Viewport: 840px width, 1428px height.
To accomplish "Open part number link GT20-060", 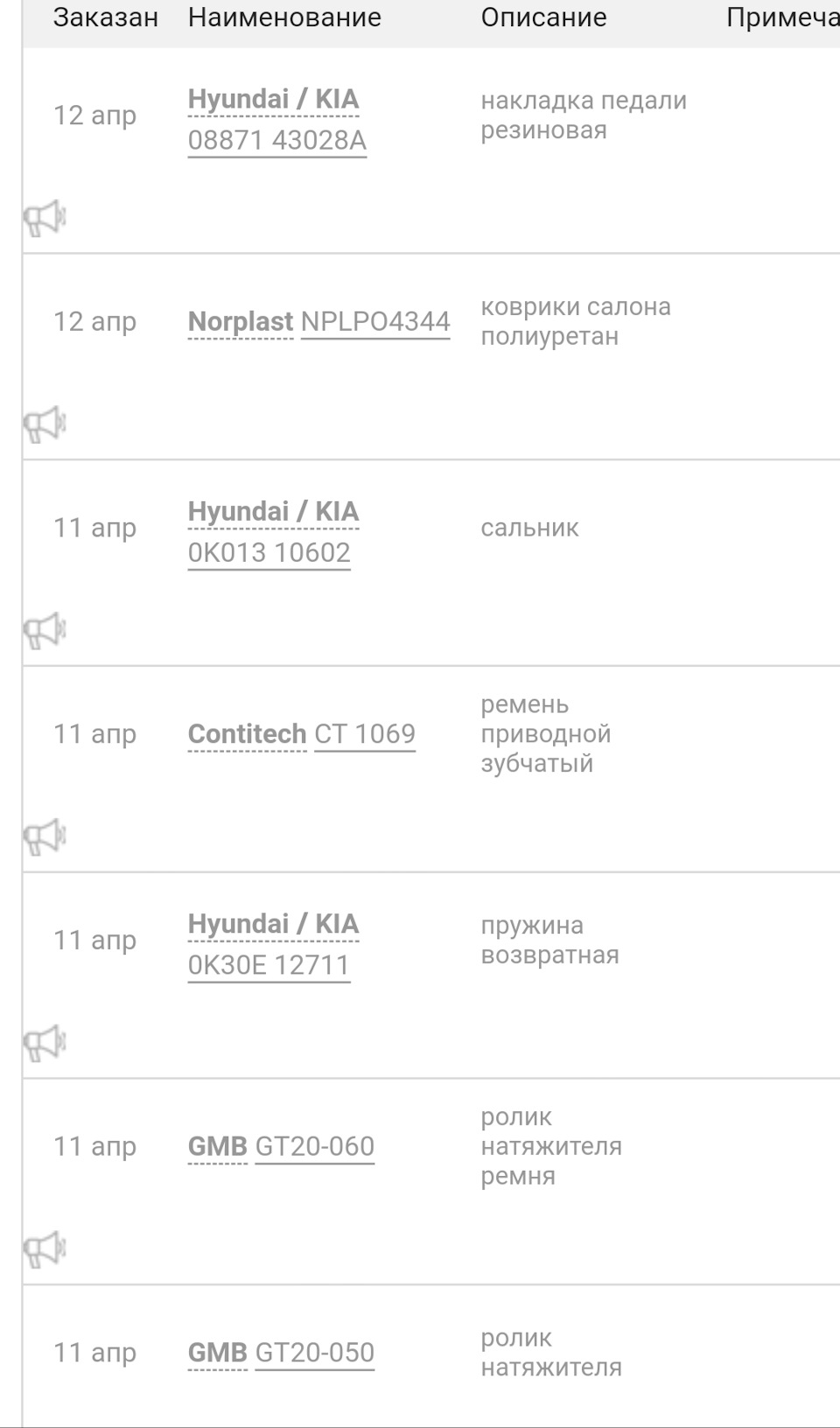I will [316, 1145].
